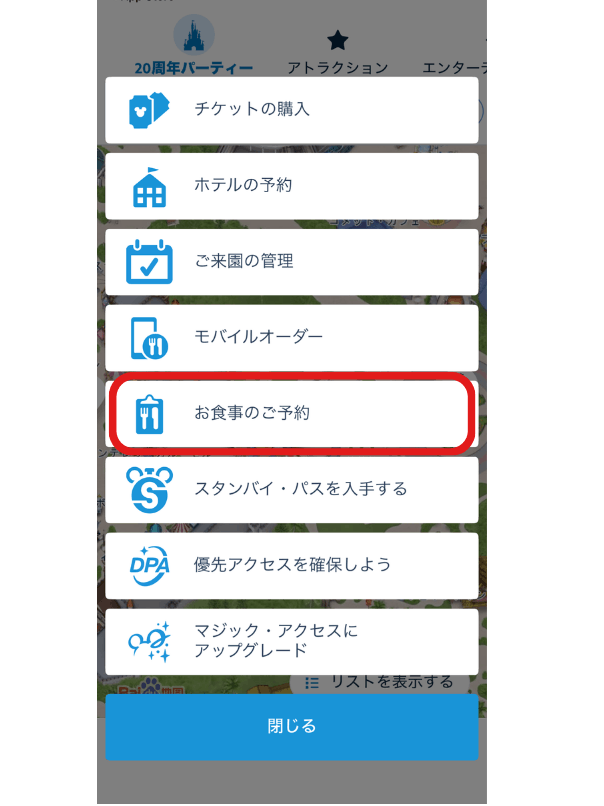Open チケットの購入 option

tap(291, 110)
